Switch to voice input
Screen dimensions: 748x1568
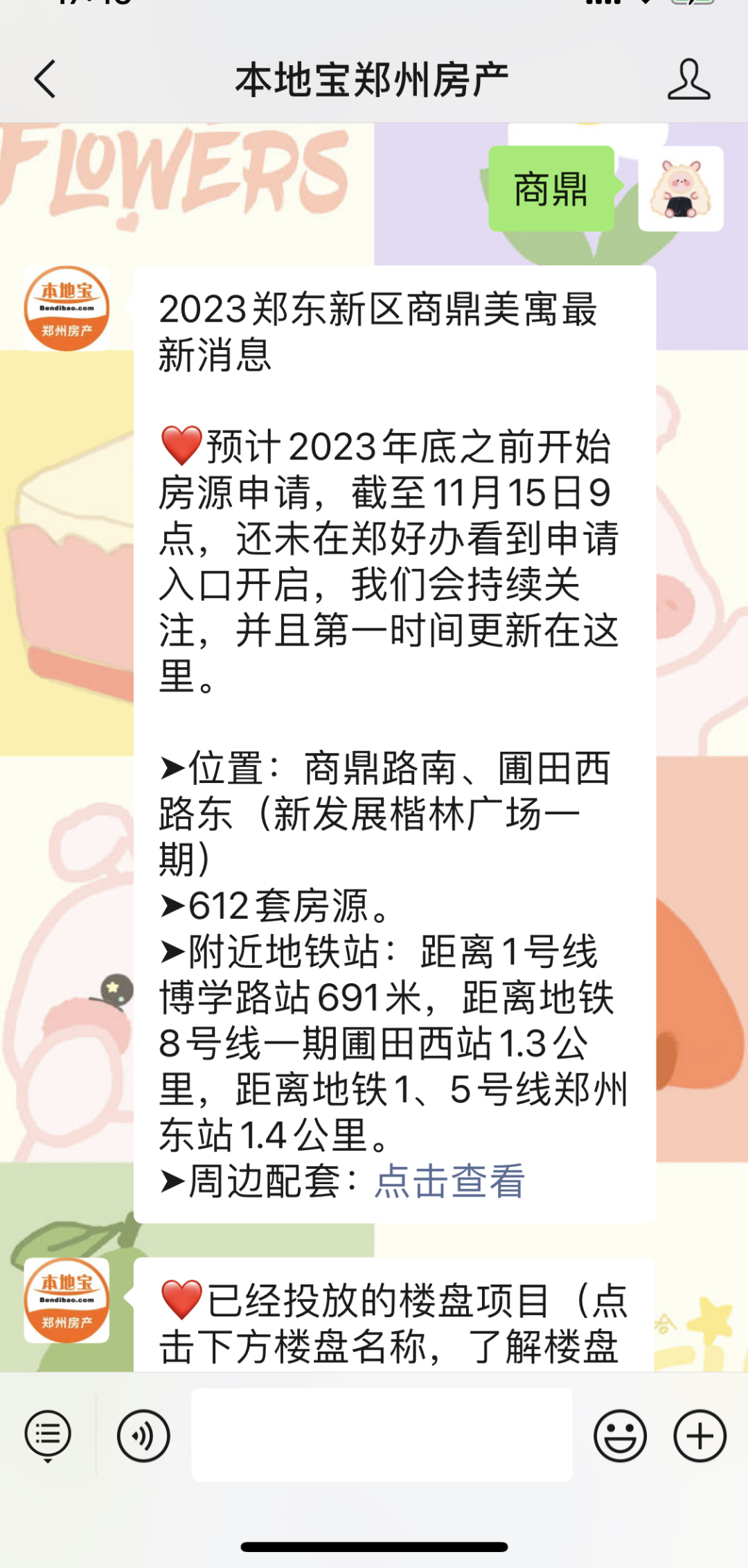[143, 1435]
